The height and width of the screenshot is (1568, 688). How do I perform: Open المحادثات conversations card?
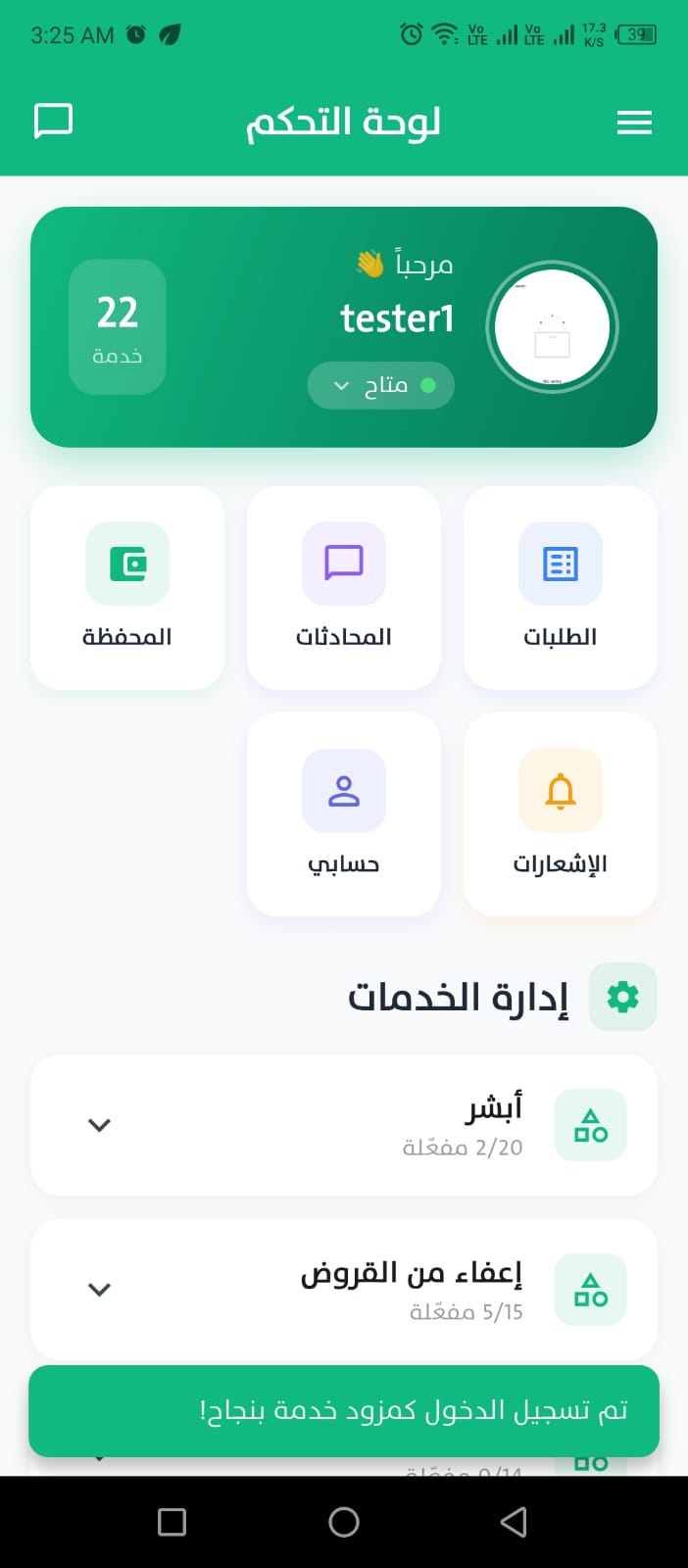(343, 587)
